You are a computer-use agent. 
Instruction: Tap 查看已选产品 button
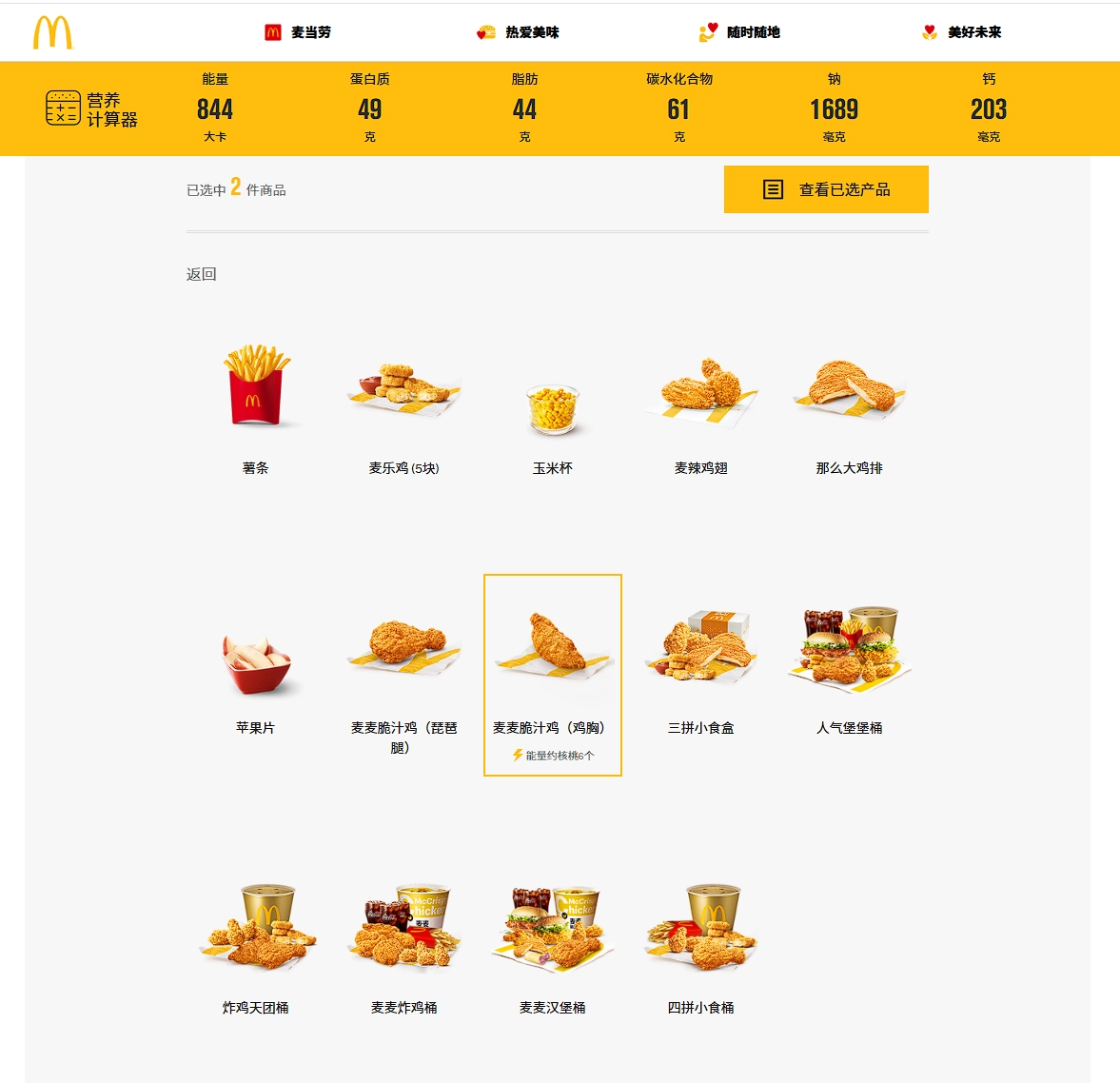[826, 189]
